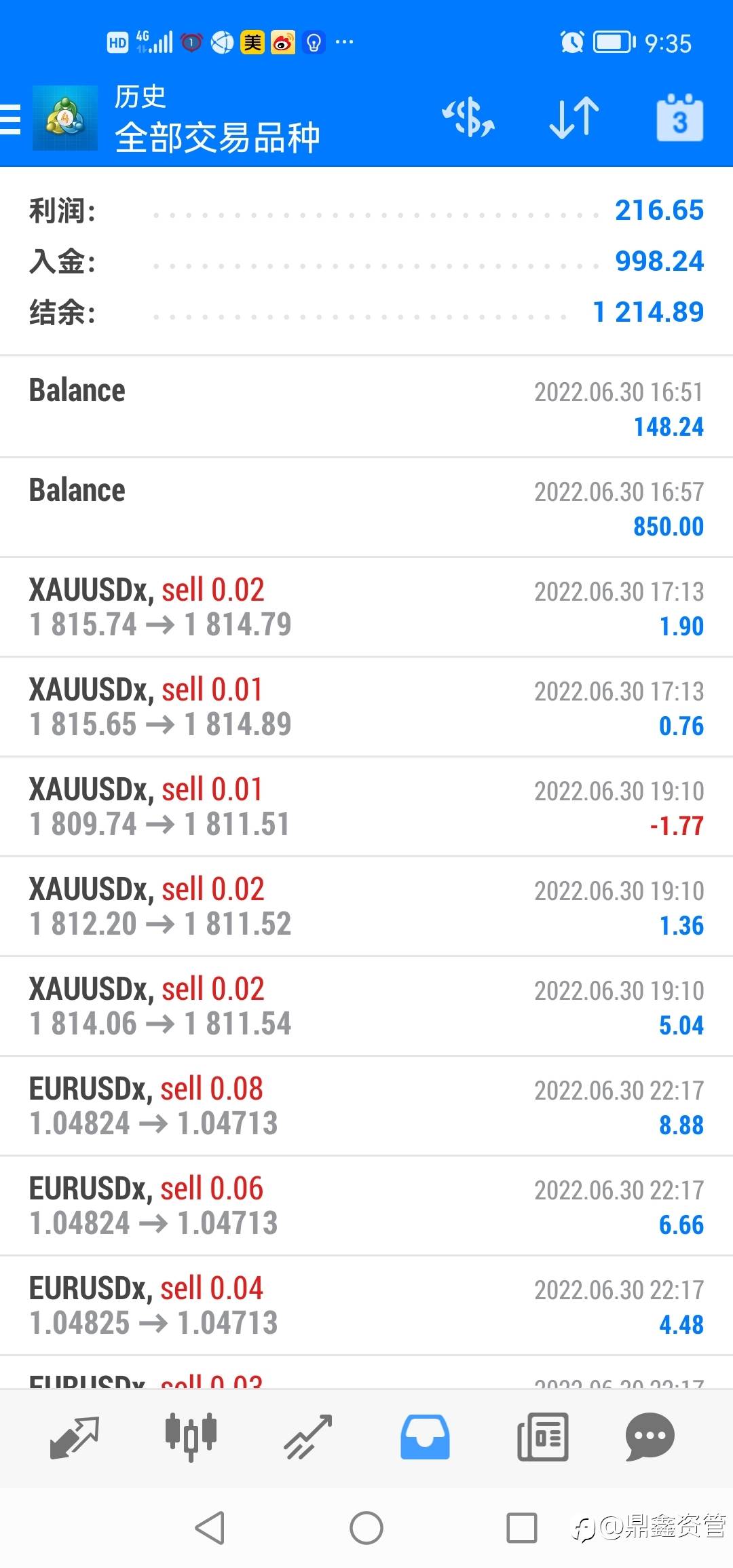Open the Balance entry of 148.24
This screenshot has width=733, height=1568.
[x=366, y=407]
